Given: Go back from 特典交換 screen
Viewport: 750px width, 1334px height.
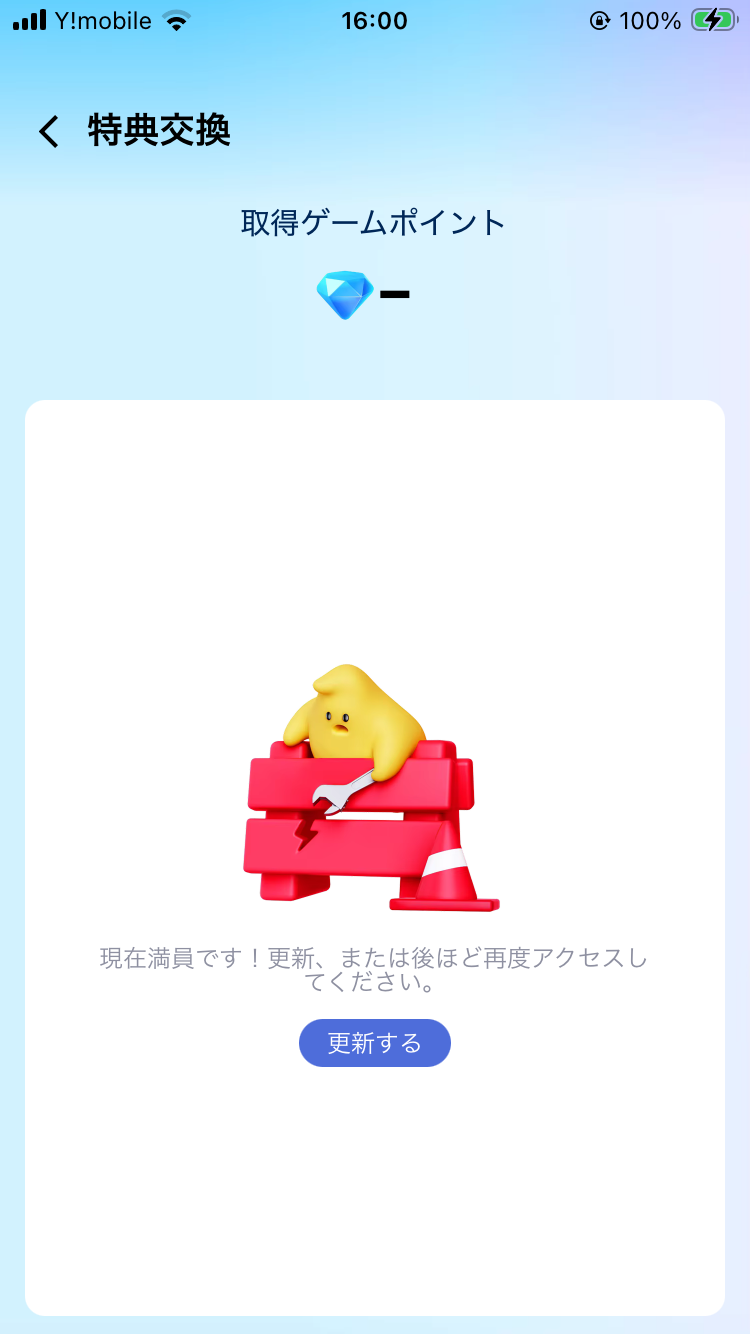Looking at the screenshot, I should pos(49,131).
